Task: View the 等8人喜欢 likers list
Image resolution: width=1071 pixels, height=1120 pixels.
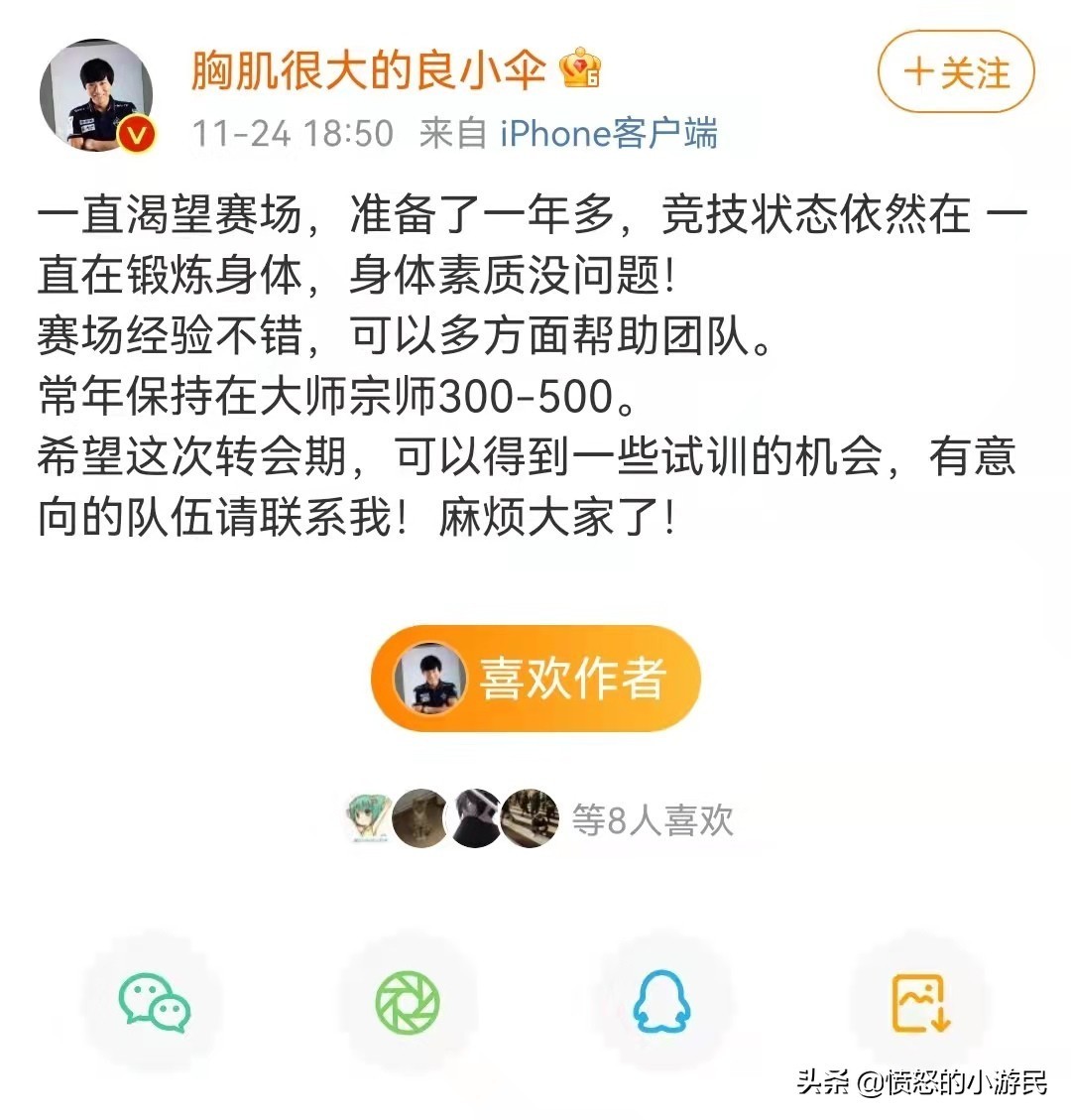Action: [652, 820]
